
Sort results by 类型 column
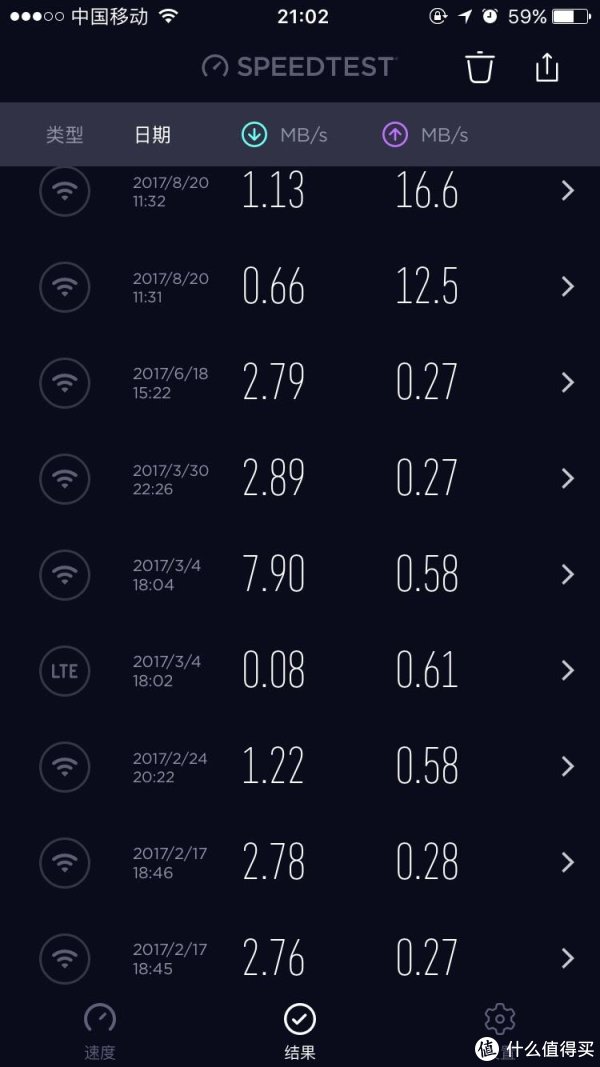pos(65,135)
